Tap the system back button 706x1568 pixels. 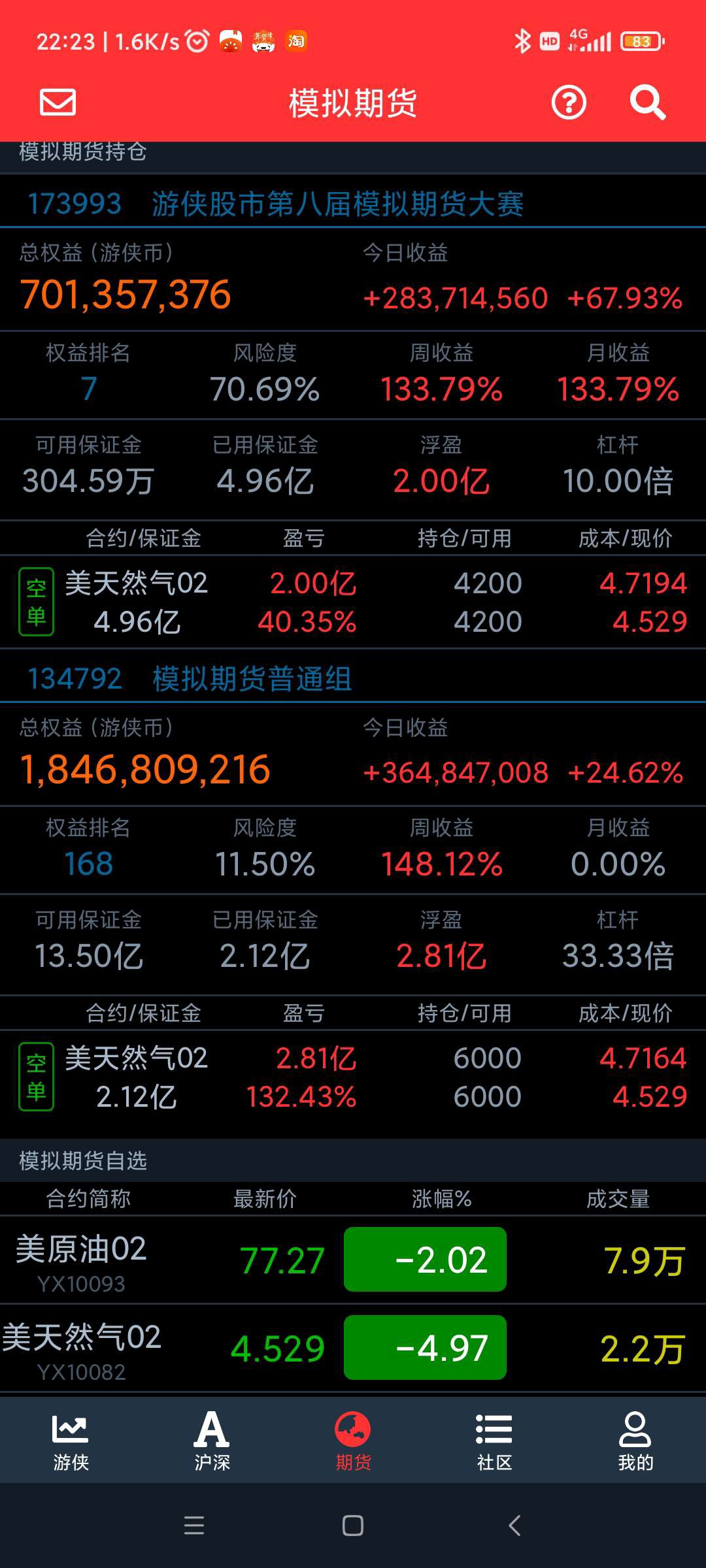514,1526
